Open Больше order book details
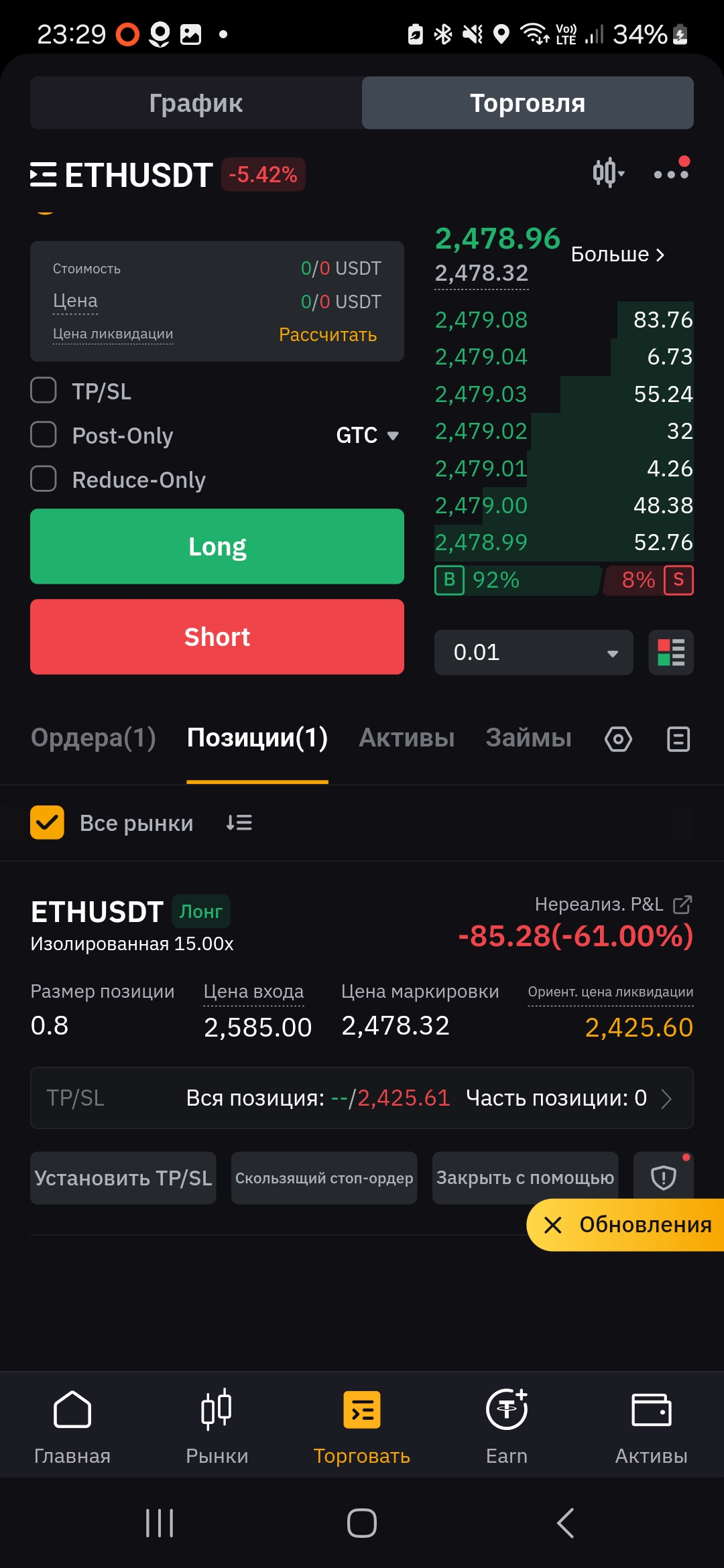724x1568 pixels. point(618,255)
